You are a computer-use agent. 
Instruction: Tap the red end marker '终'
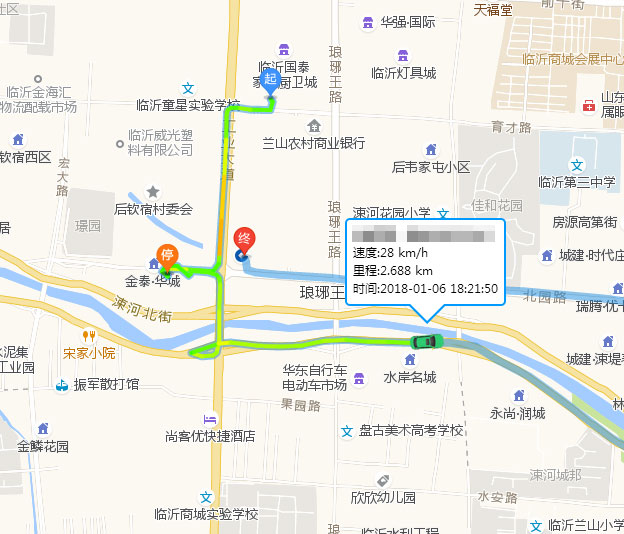[243, 240]
